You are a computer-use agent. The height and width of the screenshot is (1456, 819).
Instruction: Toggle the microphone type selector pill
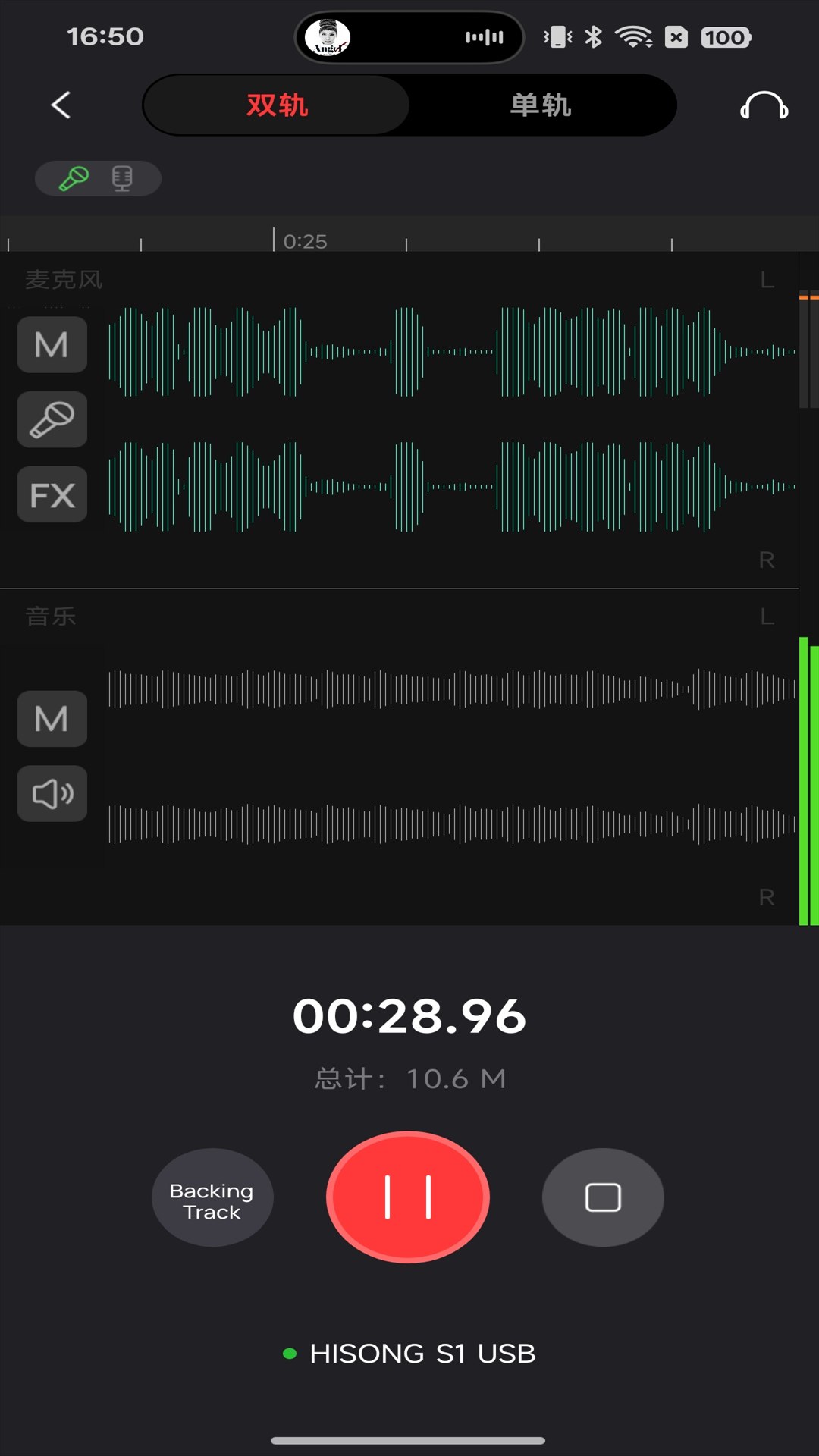coord(98,179)
